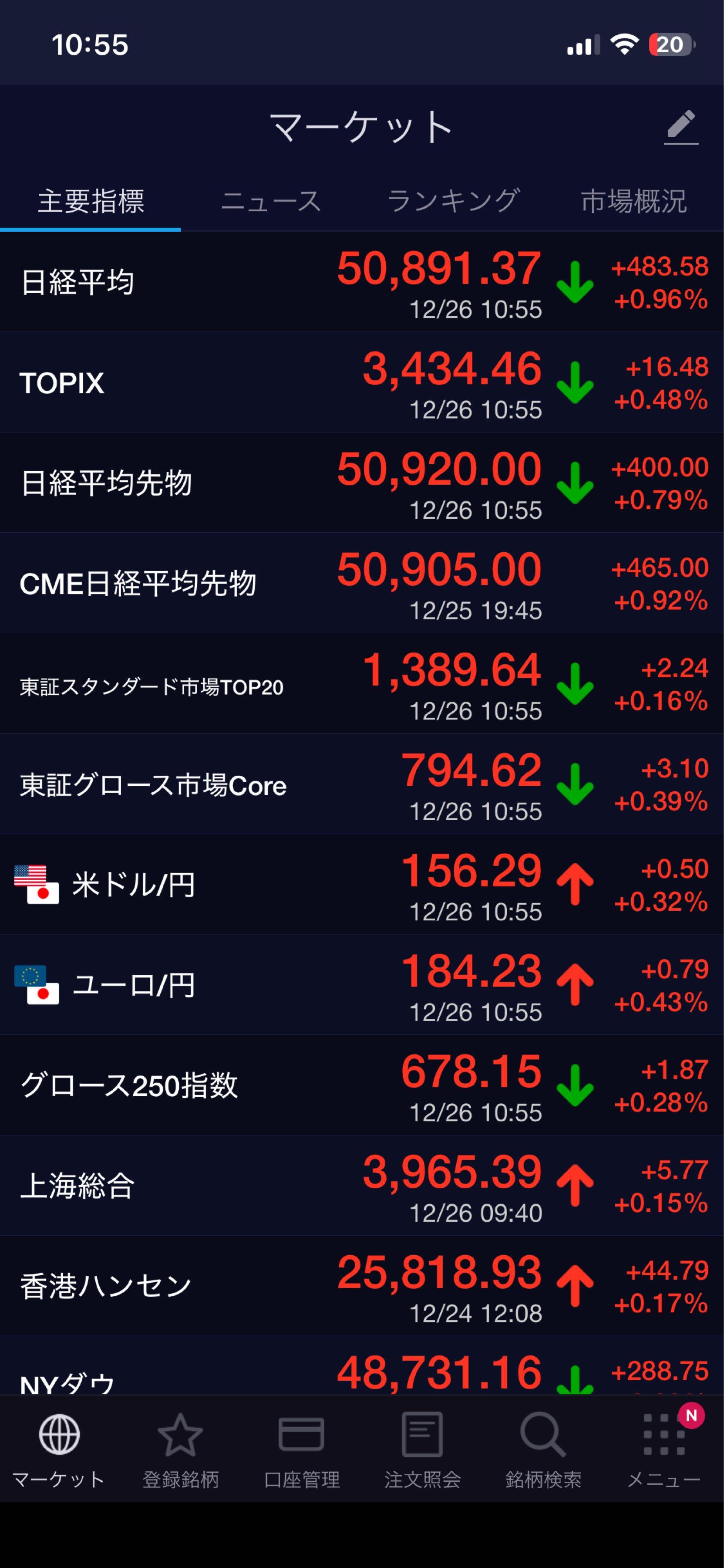The image size is (724, 1568).
Task: Open CME日経平均先物 row
Action: click(x=361, y=584)
